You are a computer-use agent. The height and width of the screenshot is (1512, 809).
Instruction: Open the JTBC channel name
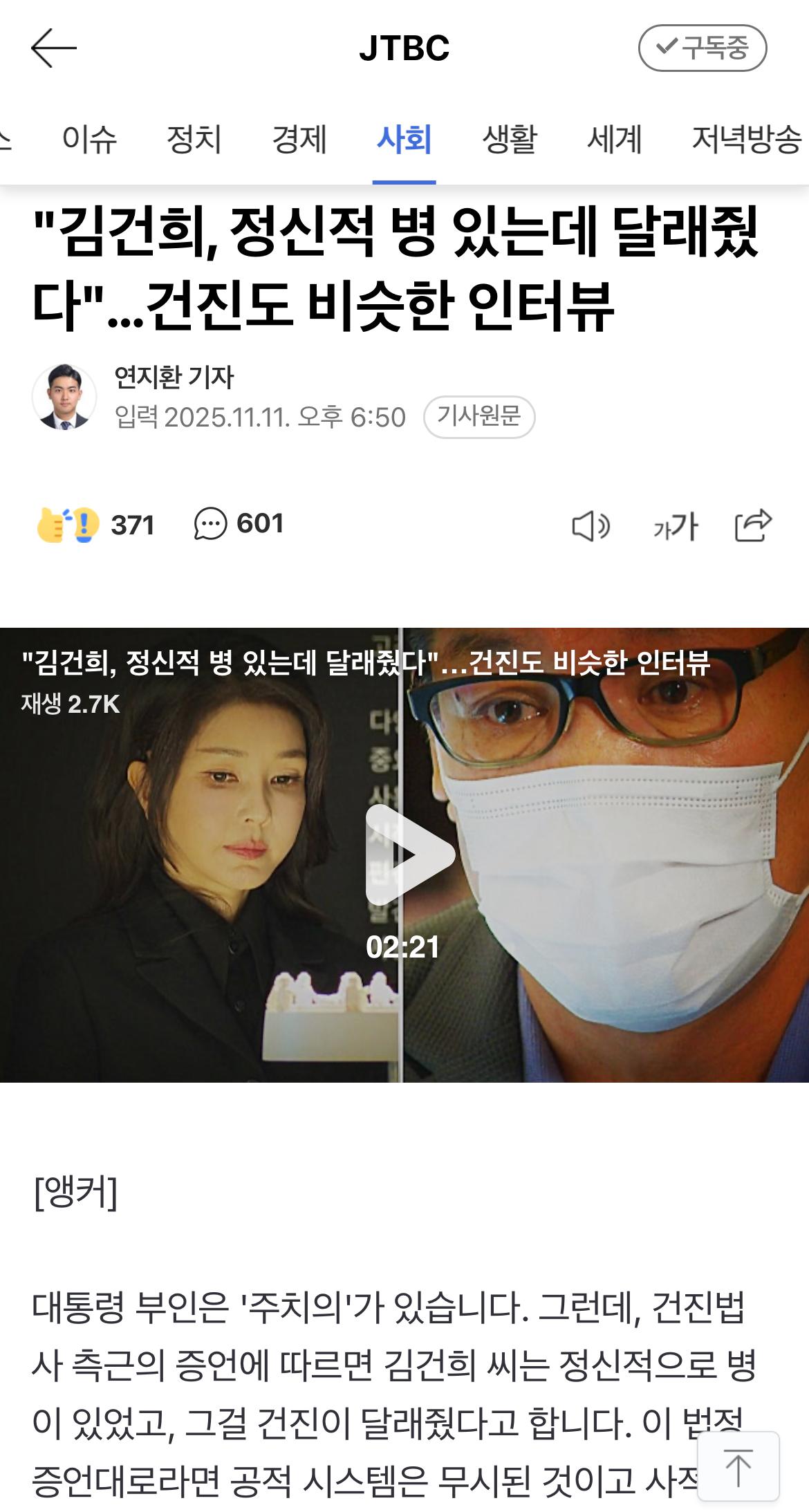point(404,48)
